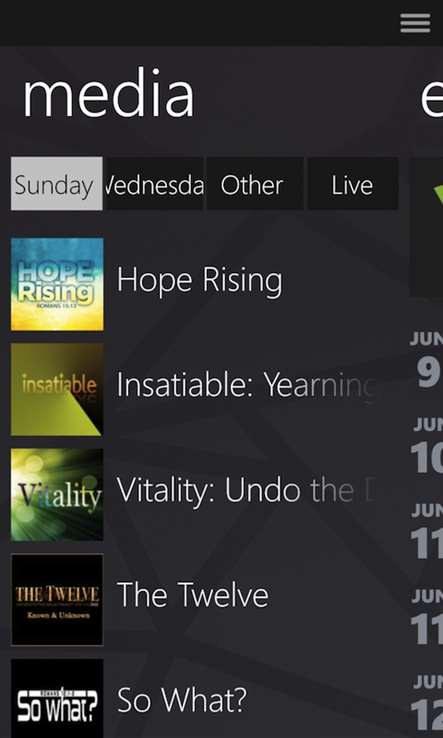Switch to the Wednesday tab

tap(155, 184)
